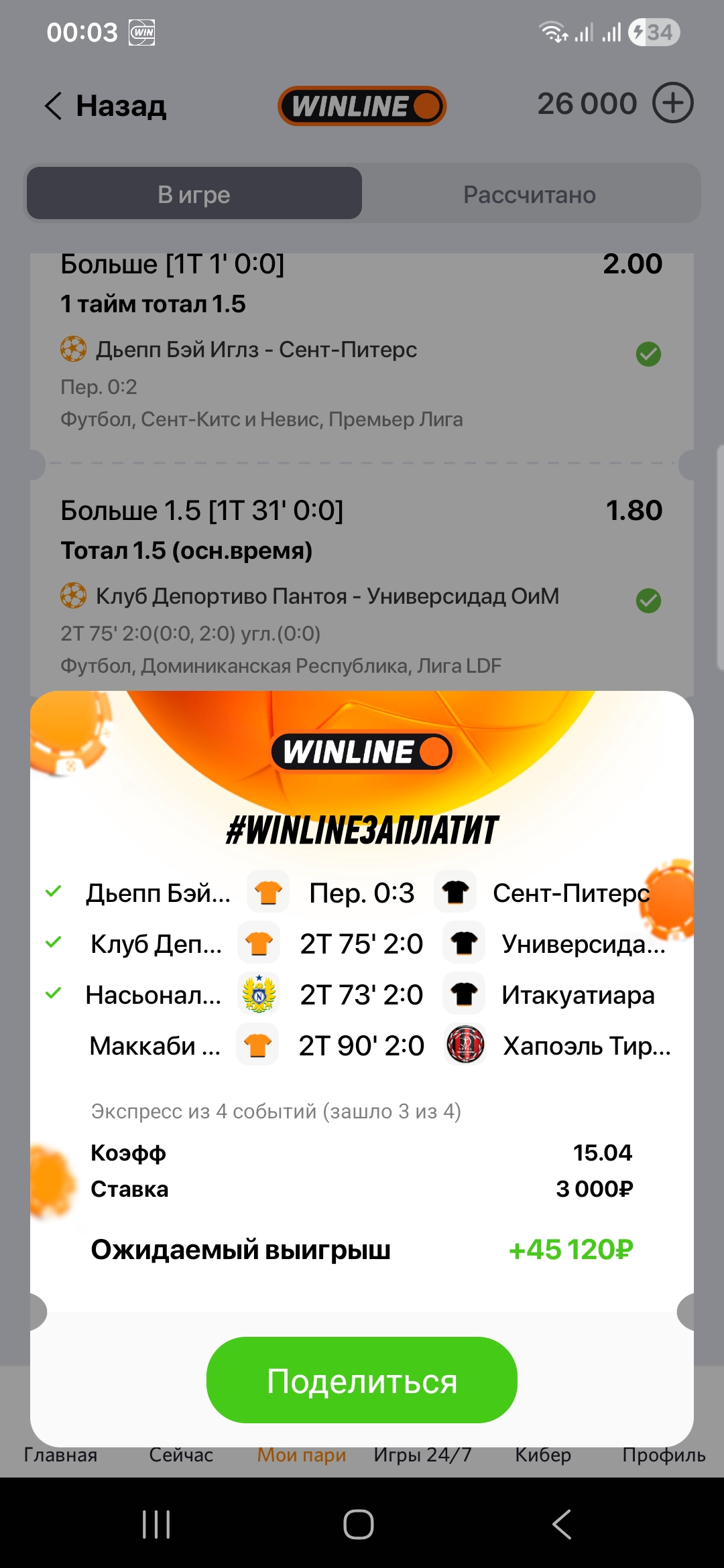Open the Мои пари tab

point(302,1455)
